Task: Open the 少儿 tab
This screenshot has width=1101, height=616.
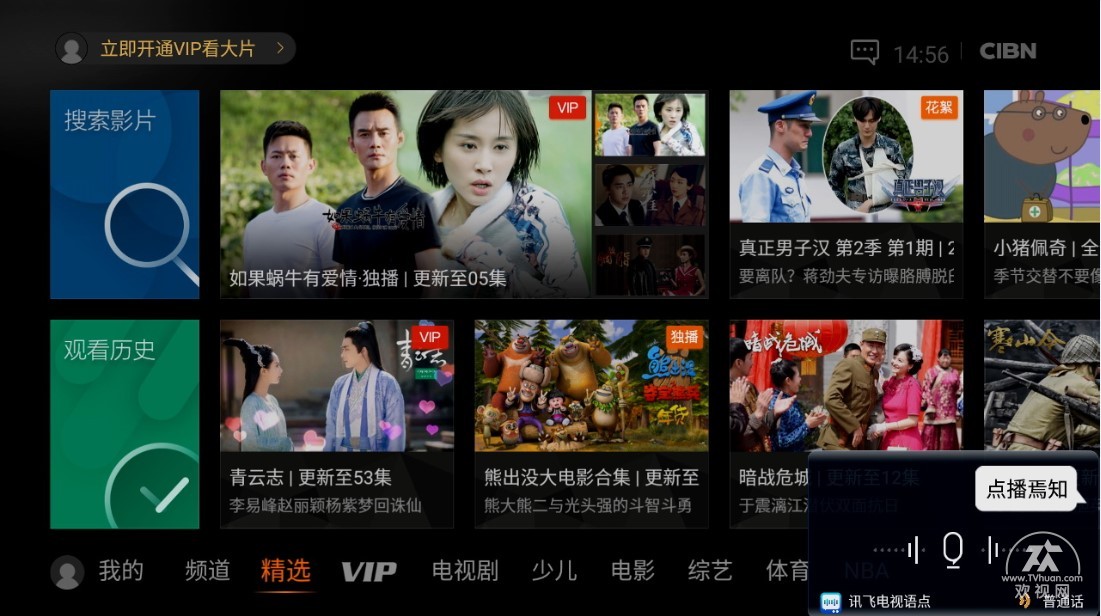Action: click(x=554, y=571)
